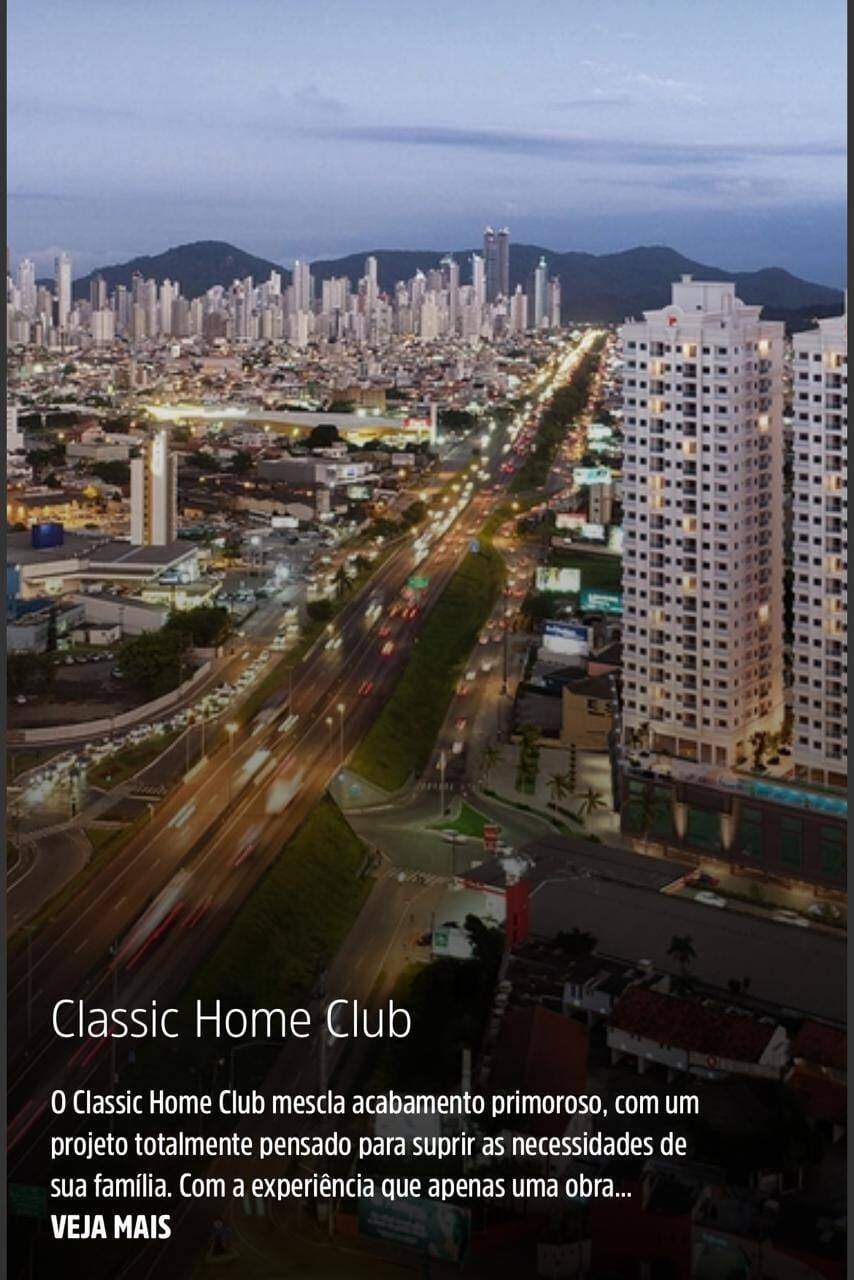Open the VEJA MAIS link

[x=110, y=1227]
